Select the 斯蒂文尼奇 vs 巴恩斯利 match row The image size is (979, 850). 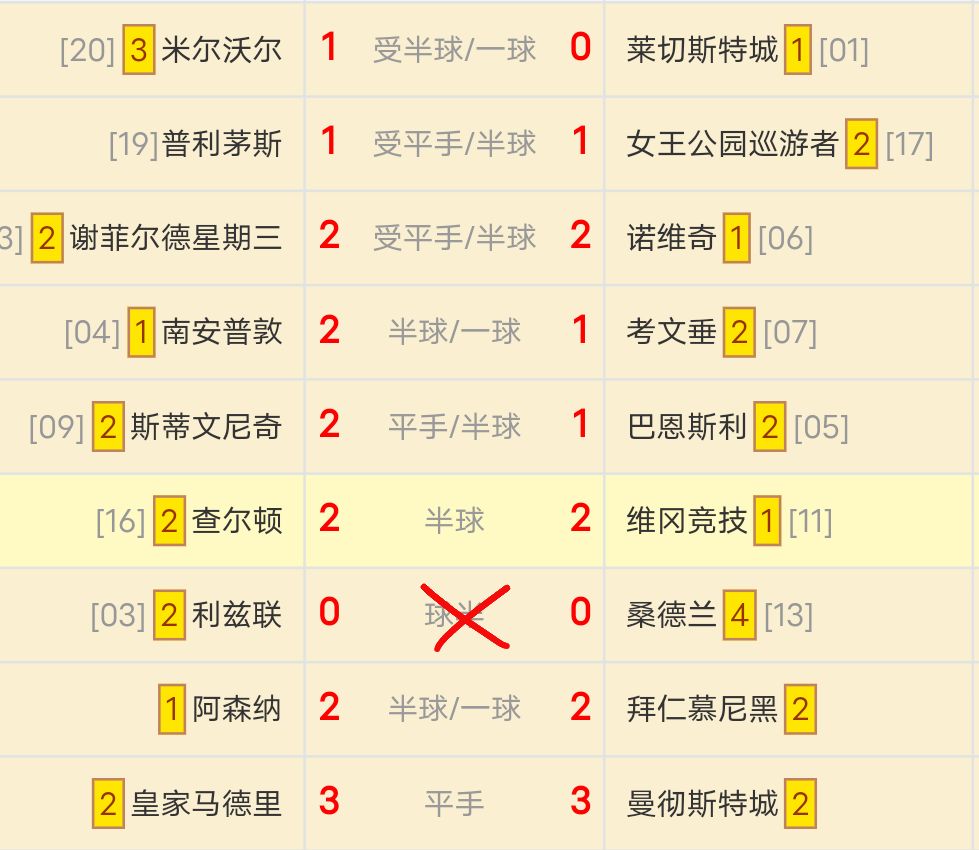point(454,427)
